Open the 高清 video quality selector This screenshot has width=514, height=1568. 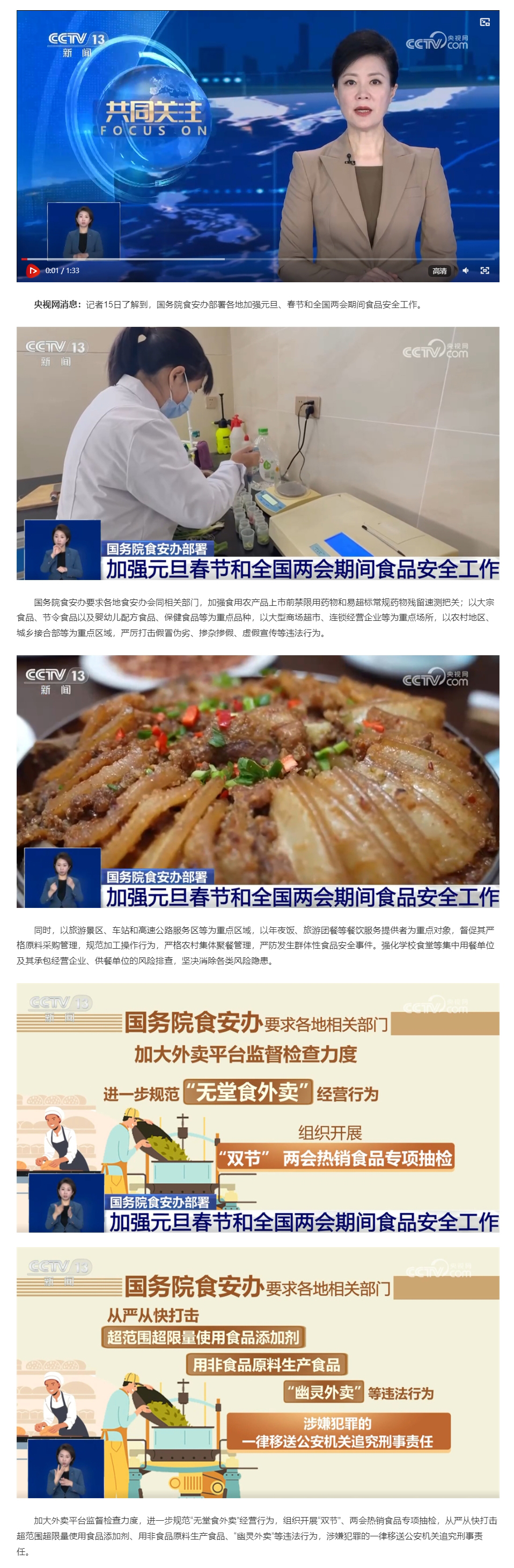point(439,271)
